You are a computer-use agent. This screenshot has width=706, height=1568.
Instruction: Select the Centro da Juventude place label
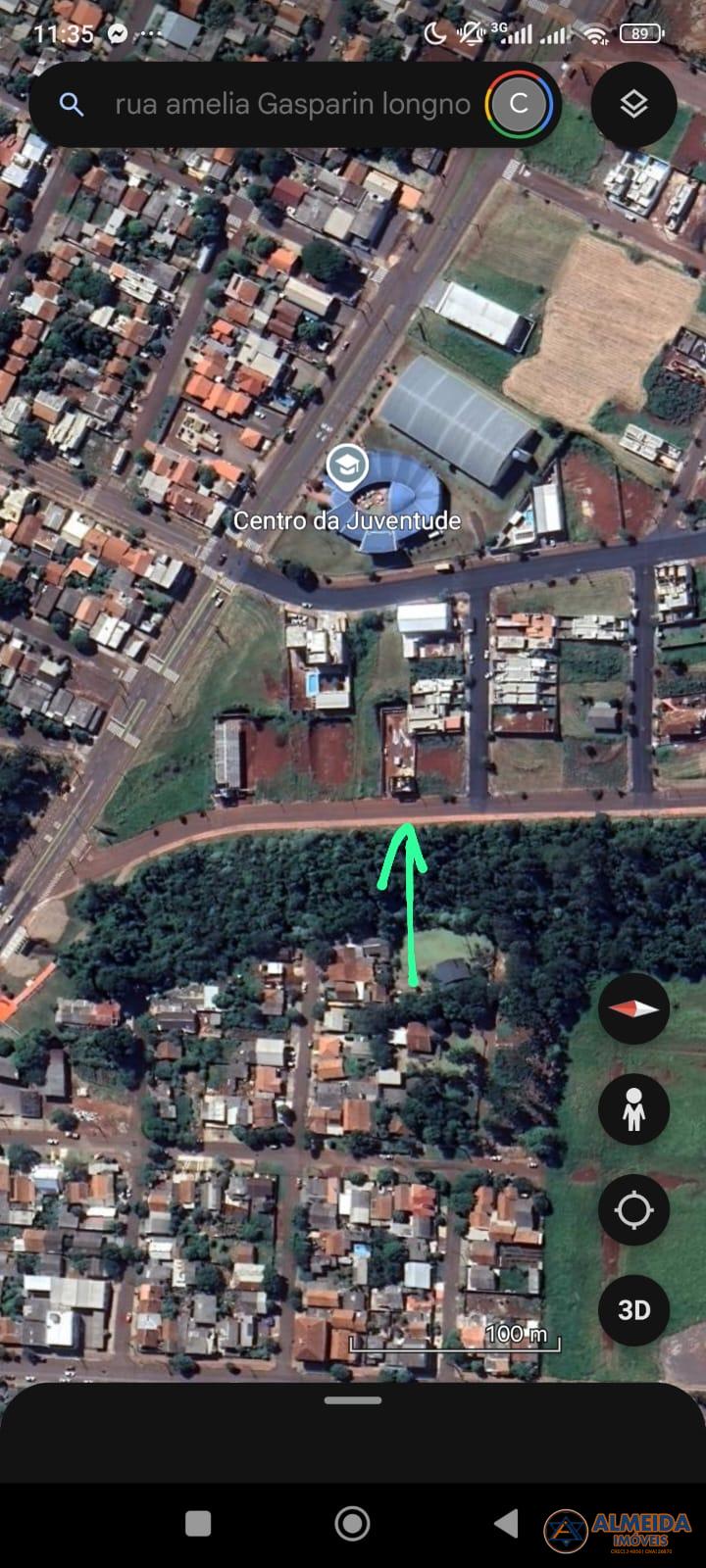tap(348, 521)
